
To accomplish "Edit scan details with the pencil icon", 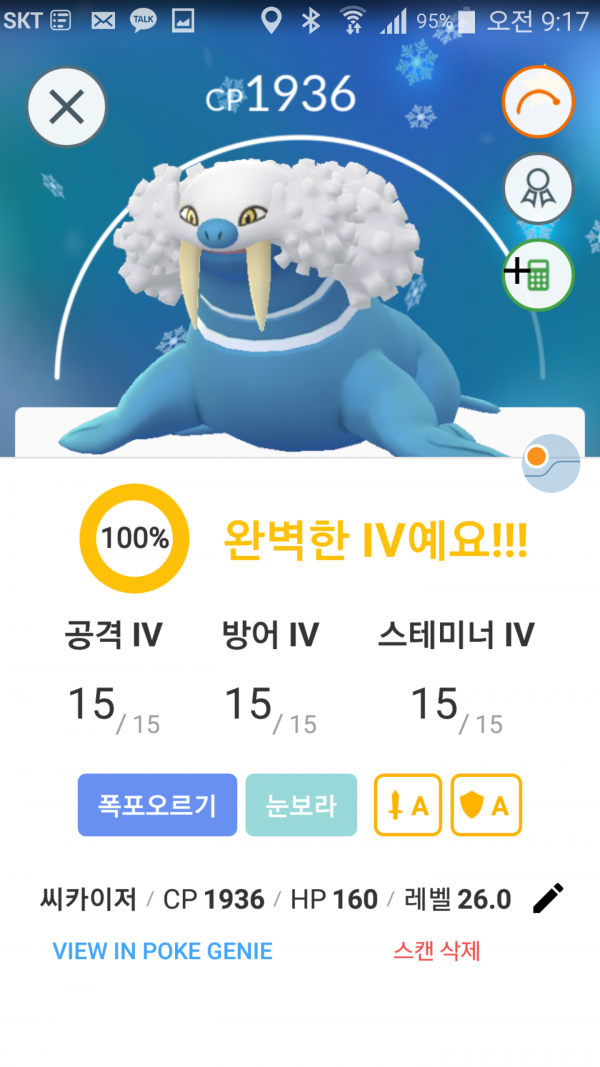I will coord(548,899).
